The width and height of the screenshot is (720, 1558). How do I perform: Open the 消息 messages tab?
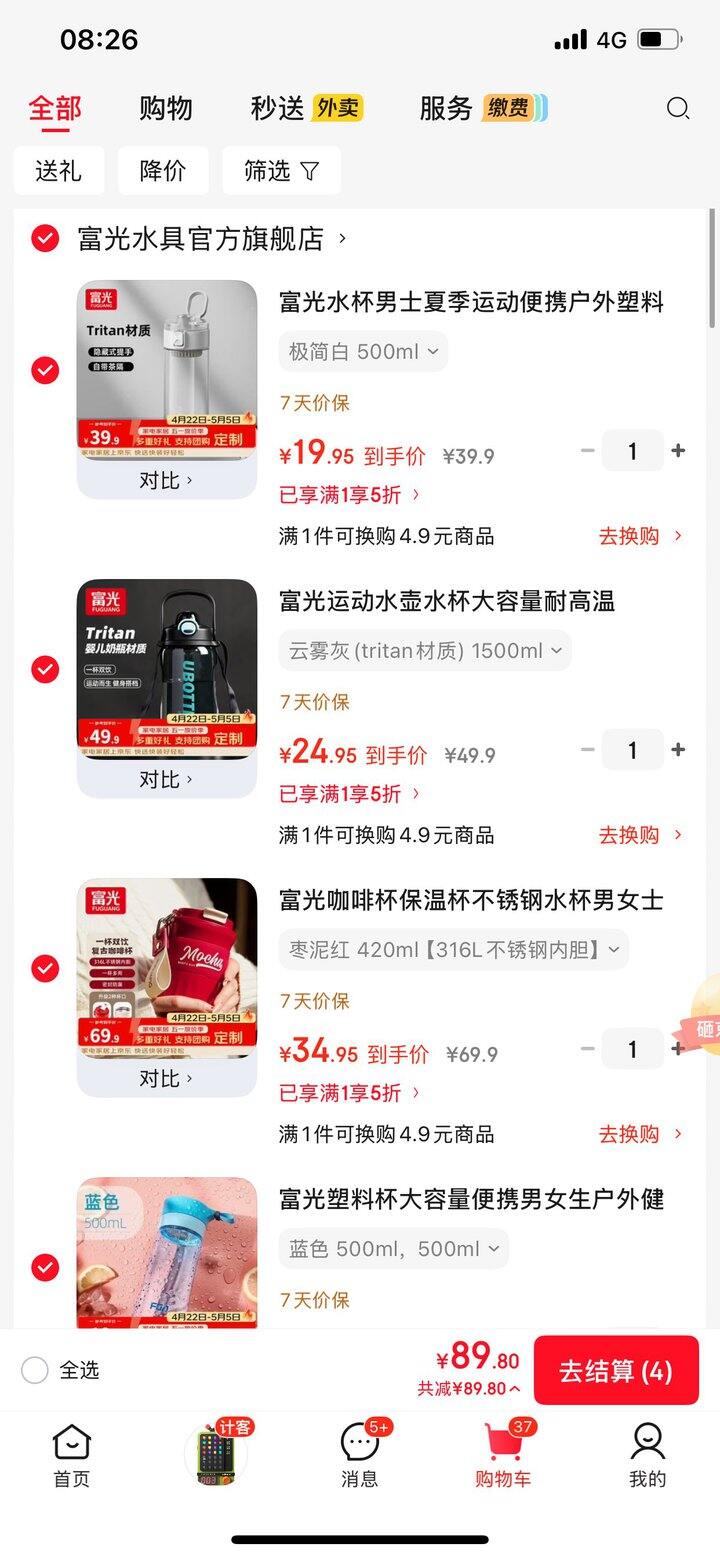pyautogui.click(x=360, y=1455)
